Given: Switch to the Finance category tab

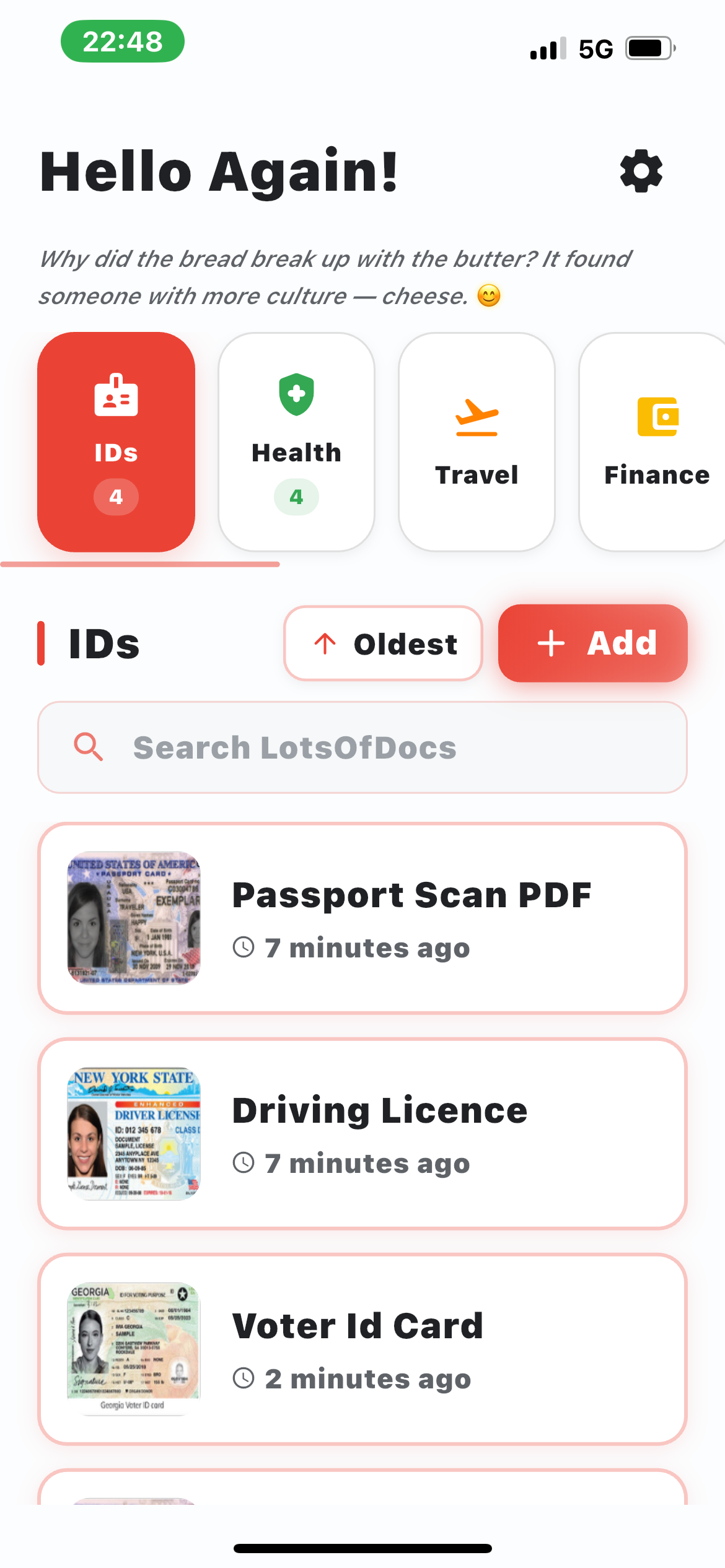Looking at the screenshot, I should (x=657, y=441).
